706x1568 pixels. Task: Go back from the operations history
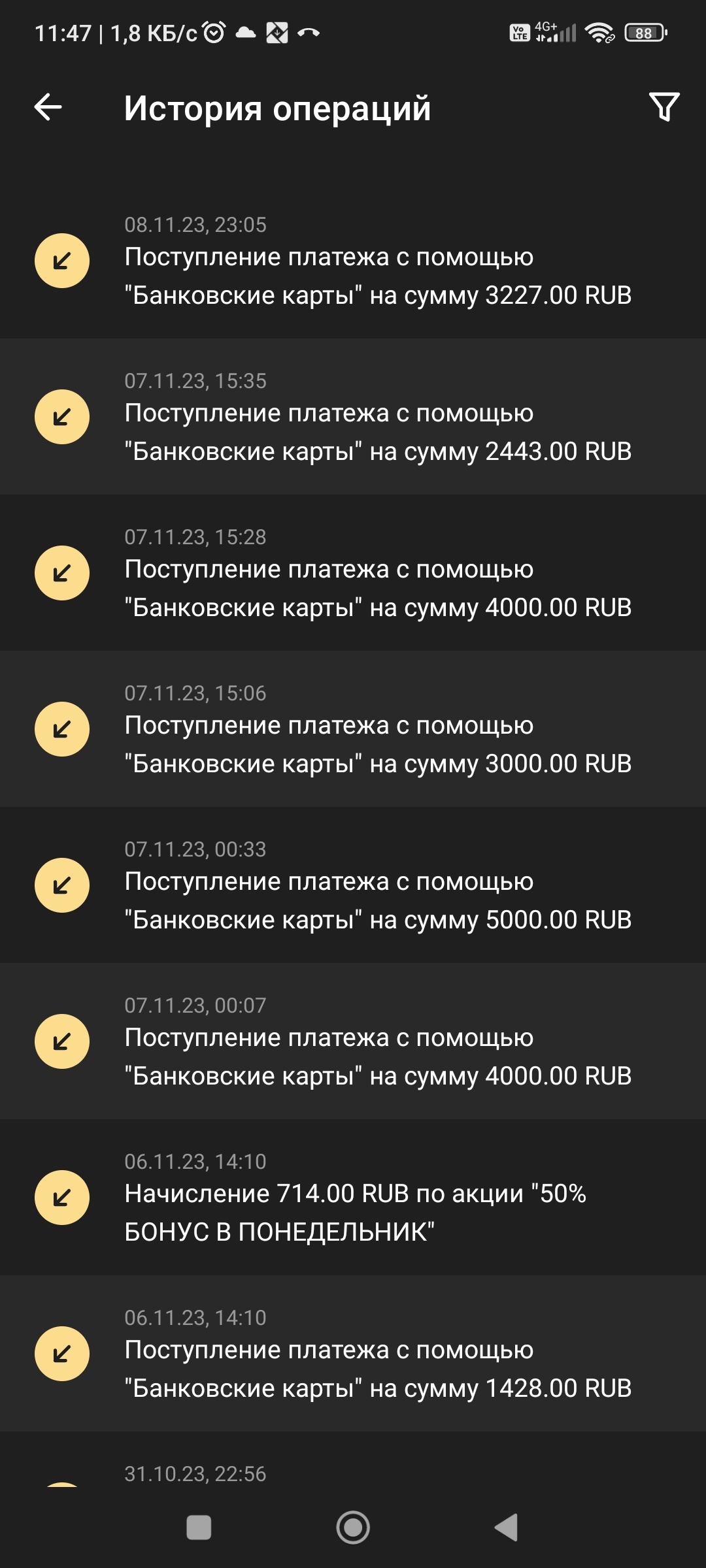tap(48, 107)
